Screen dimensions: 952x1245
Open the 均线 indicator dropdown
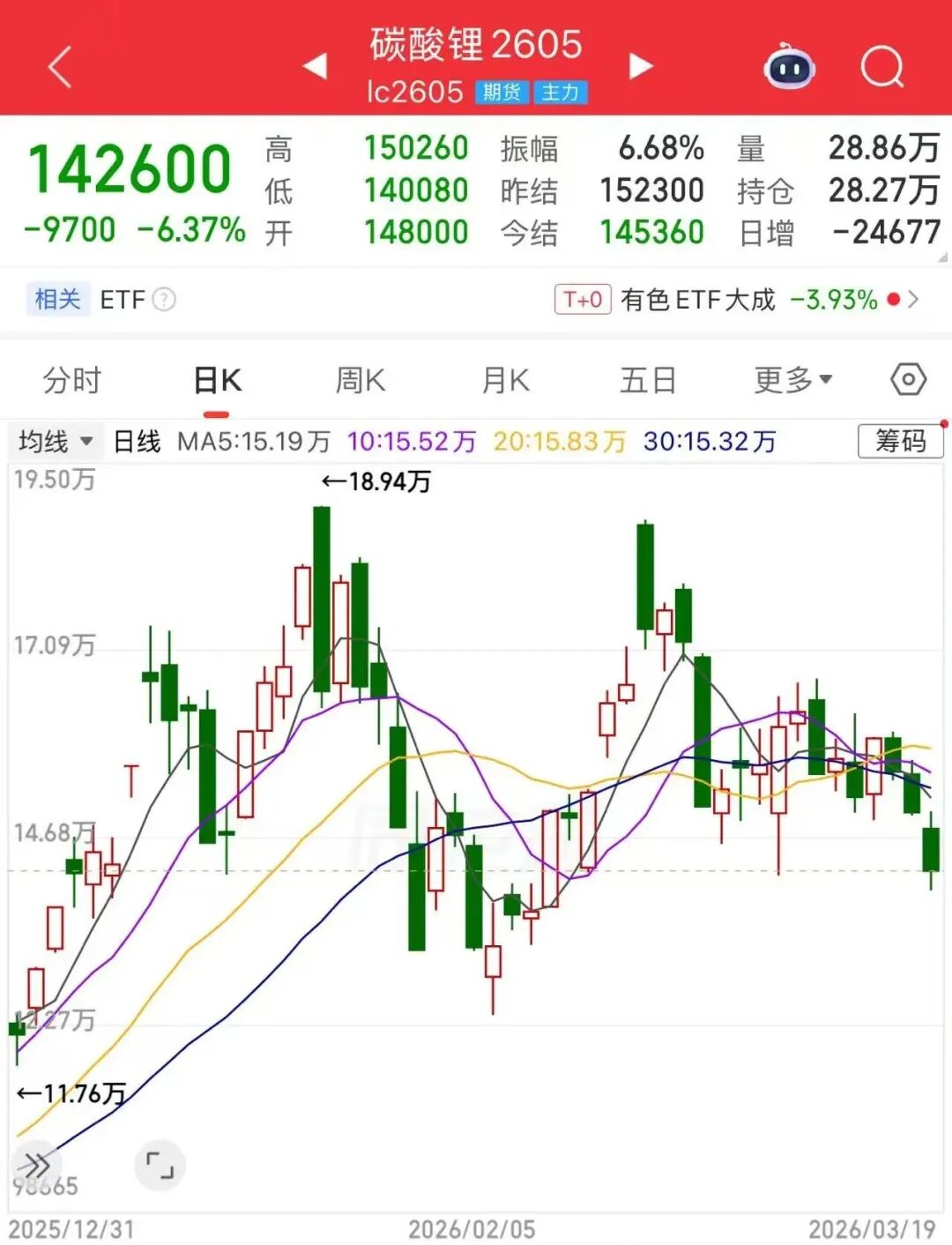56,441
